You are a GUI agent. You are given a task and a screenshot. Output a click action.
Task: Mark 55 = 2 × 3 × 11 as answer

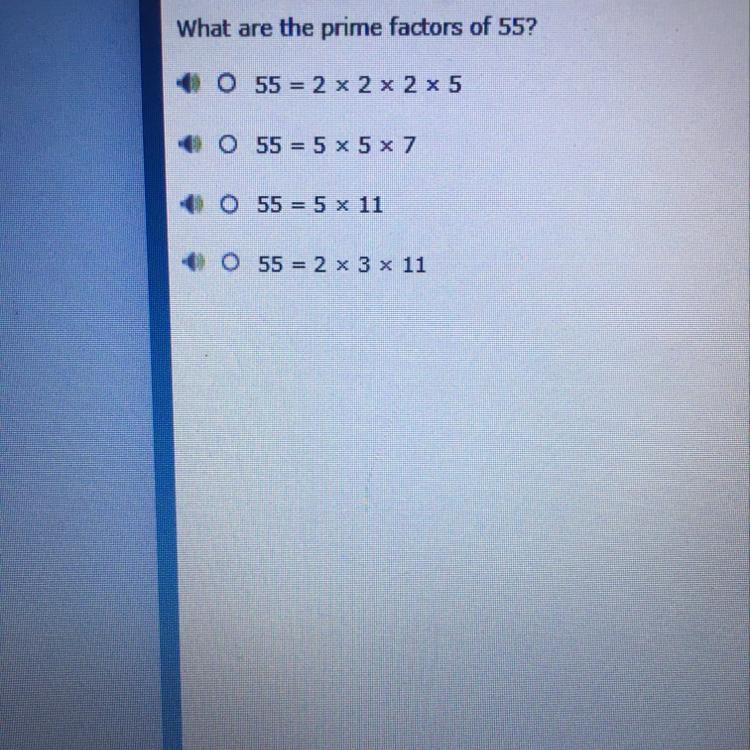(x=232, y=264)
